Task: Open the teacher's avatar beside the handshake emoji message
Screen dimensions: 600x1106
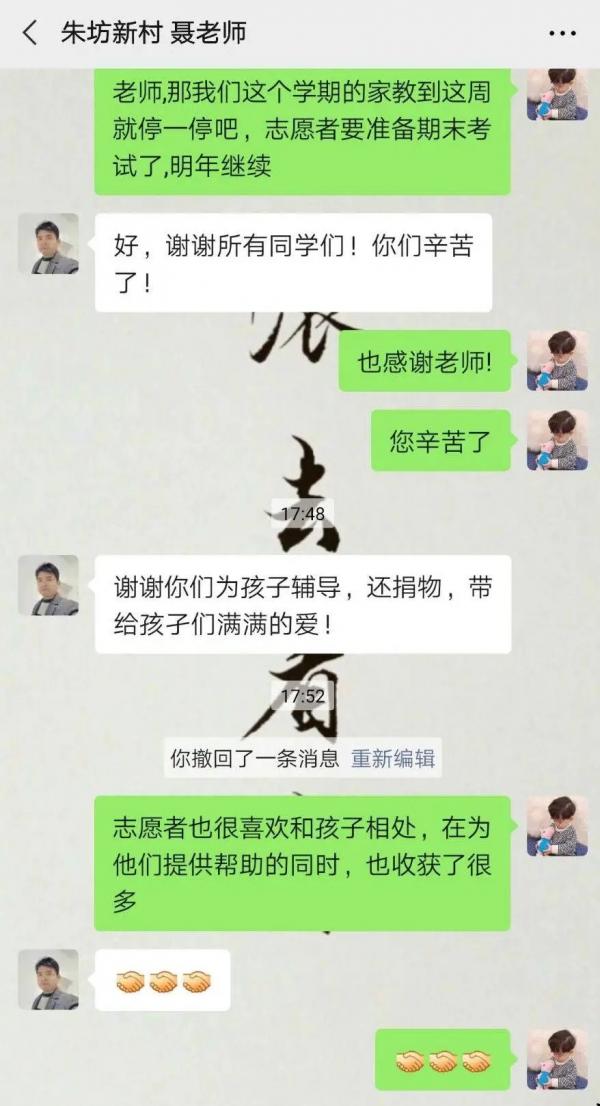Action: (x=48, y=980)
